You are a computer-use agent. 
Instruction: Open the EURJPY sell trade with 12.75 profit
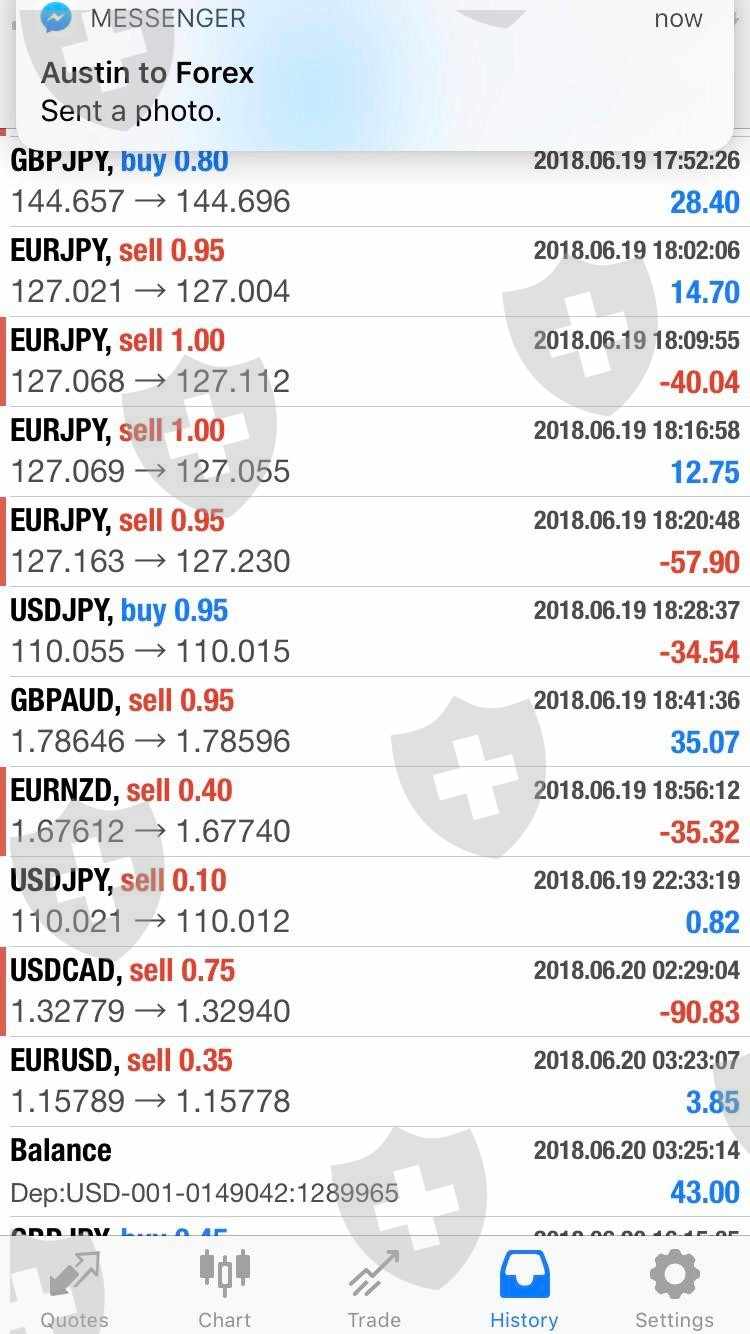[x=375, y=451]
